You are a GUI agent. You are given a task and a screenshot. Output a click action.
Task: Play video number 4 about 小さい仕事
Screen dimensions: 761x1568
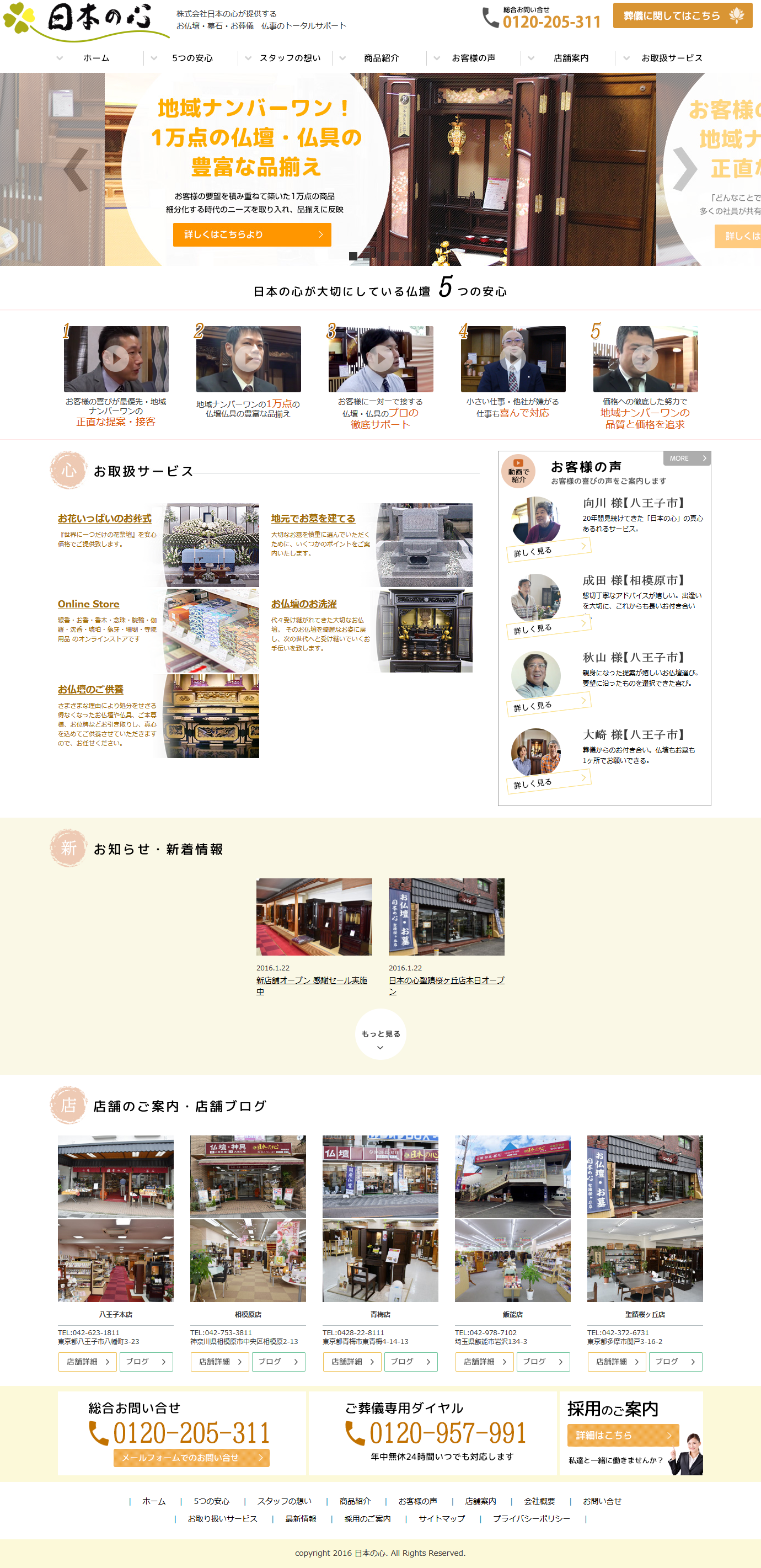tap(513, 359)
